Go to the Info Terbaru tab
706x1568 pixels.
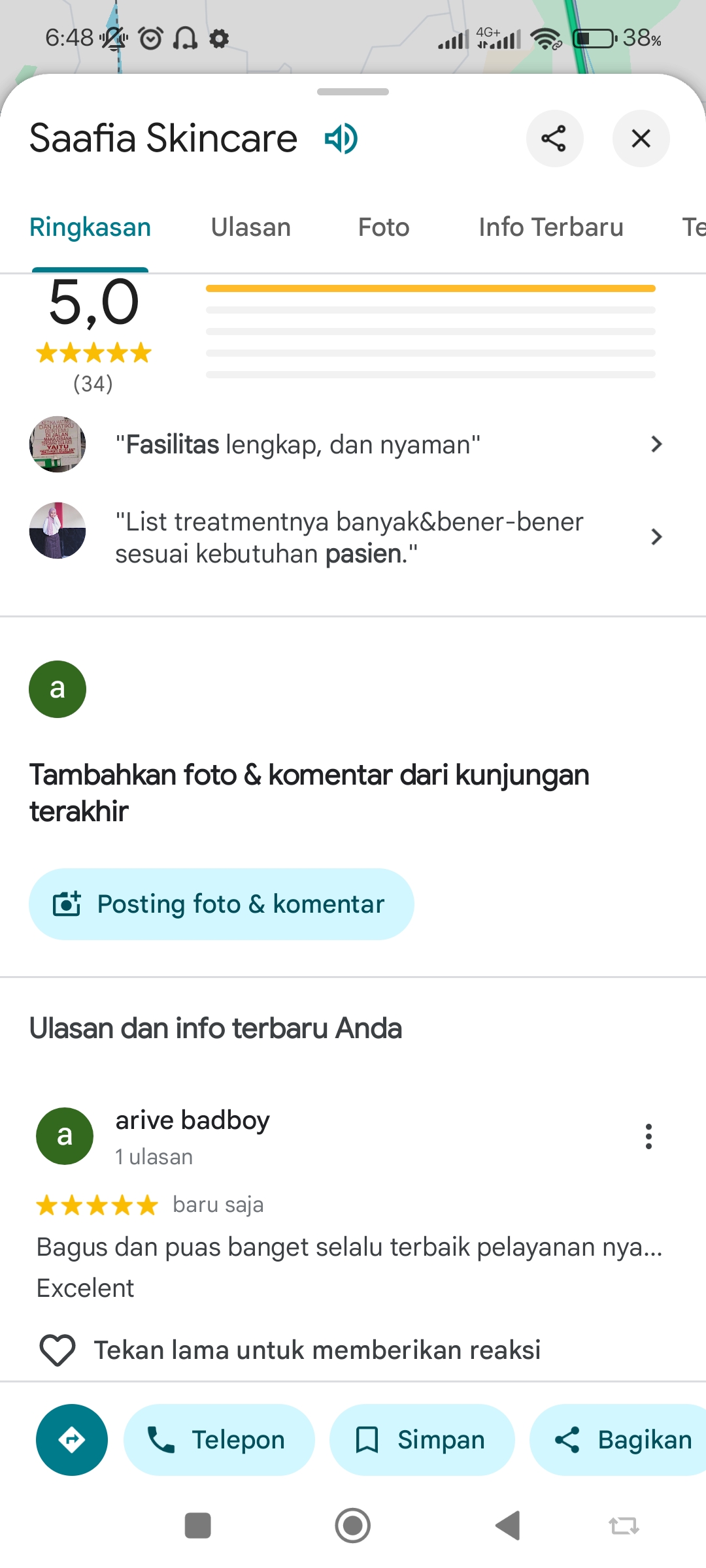(551, 227)
